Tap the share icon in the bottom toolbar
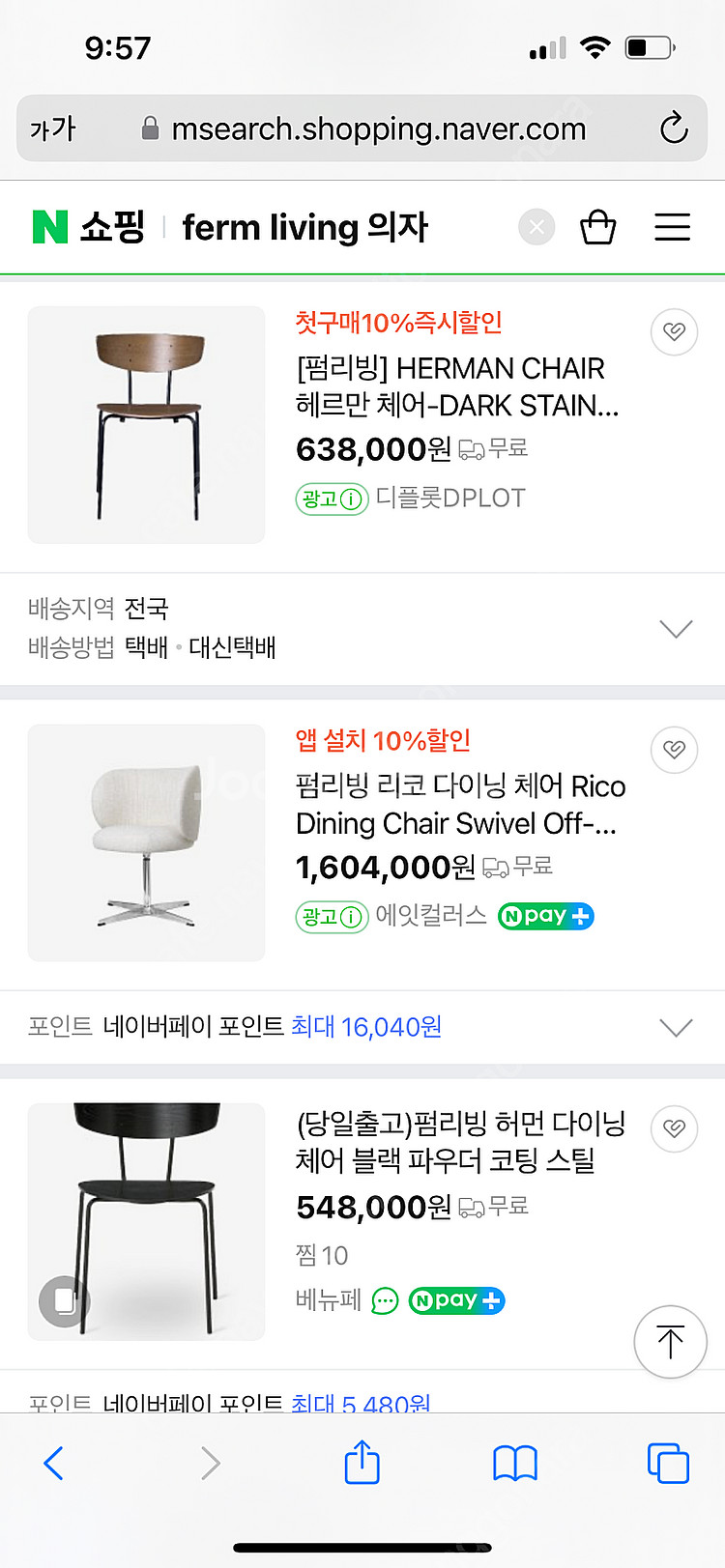The image size is (725, 1568). tap(362, 1463)
